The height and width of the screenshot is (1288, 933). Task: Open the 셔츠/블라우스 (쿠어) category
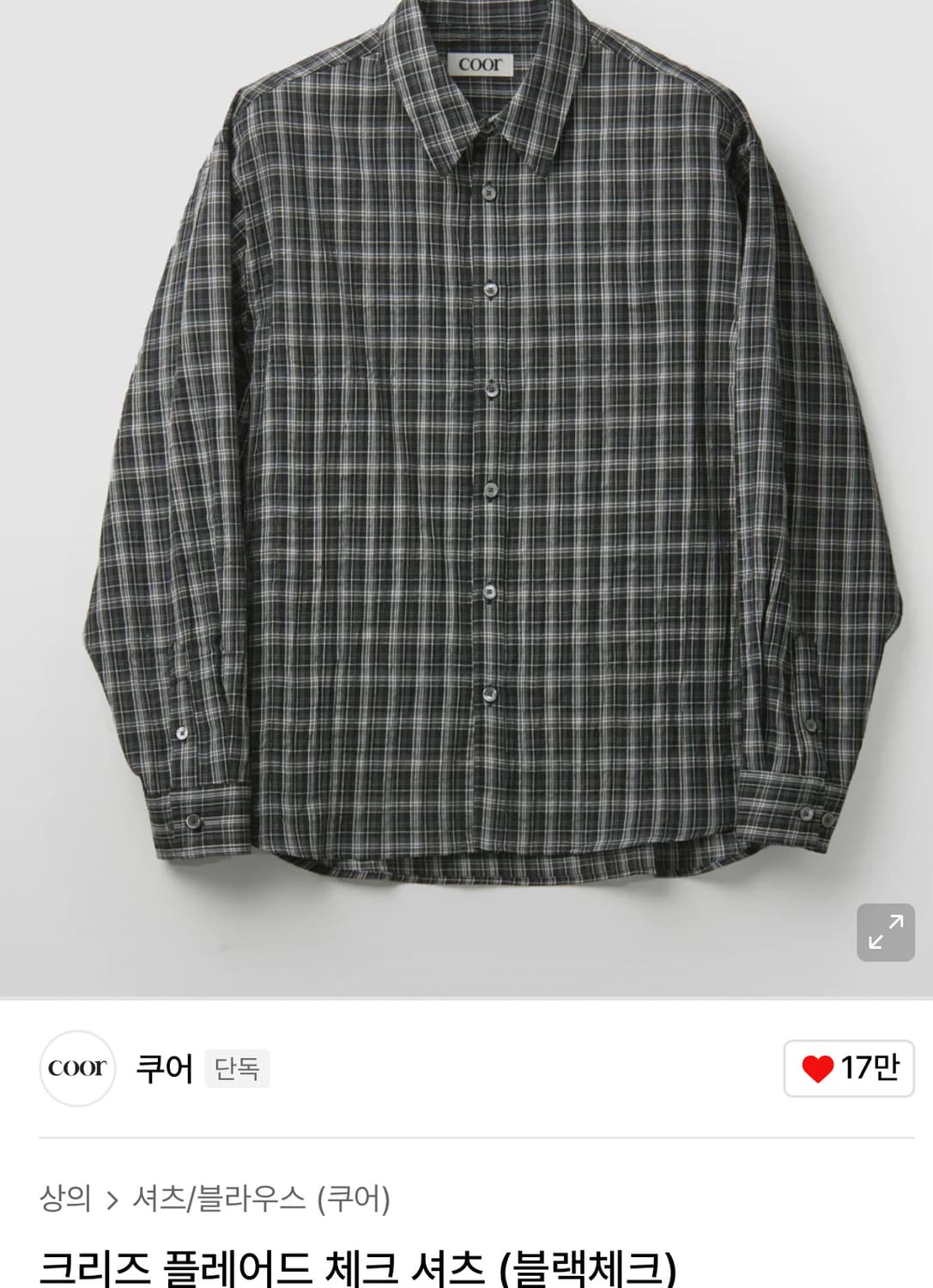tap(261, 1198)
